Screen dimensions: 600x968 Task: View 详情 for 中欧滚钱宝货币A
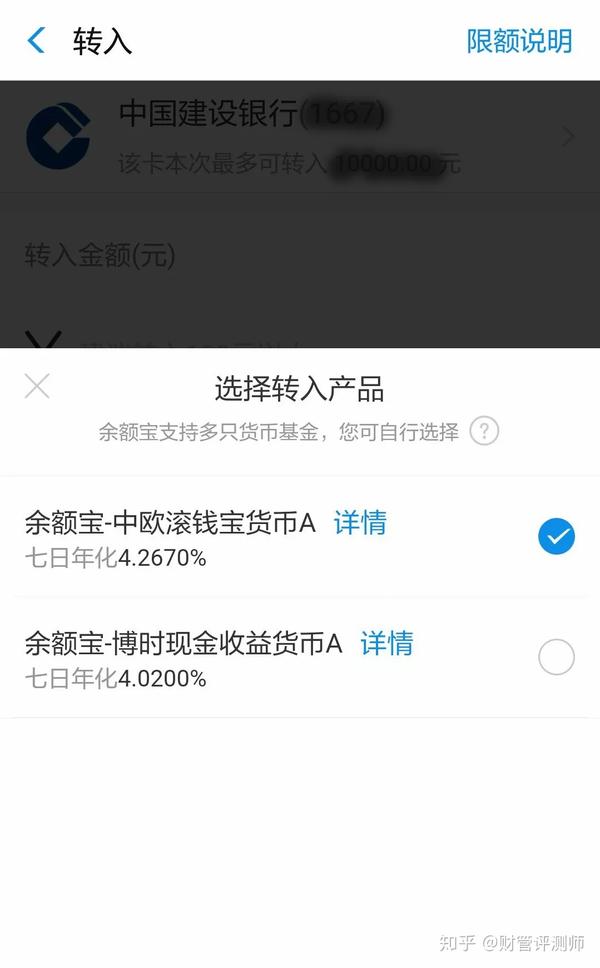click(x=360, y=523)
